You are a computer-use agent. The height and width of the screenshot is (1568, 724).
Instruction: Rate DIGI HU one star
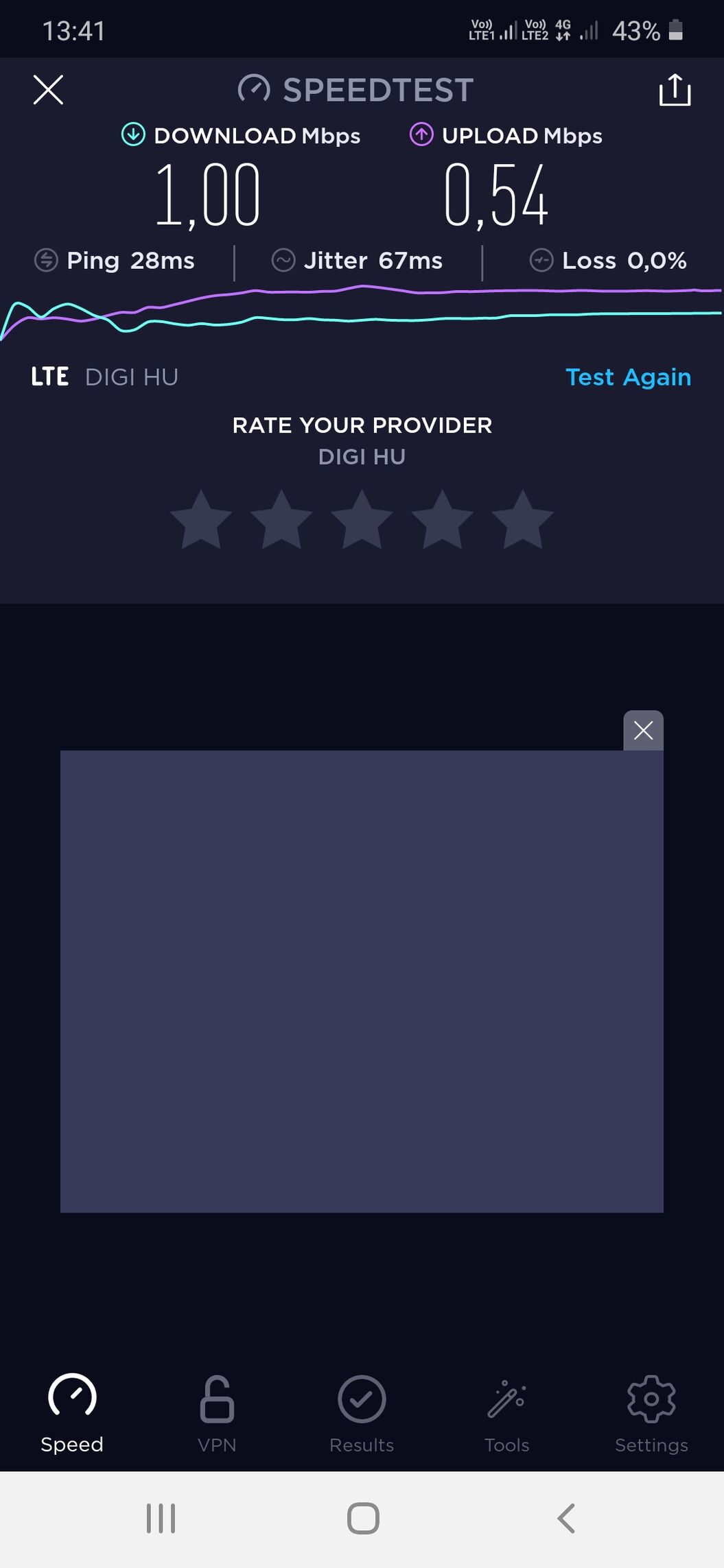click(201, 519)
